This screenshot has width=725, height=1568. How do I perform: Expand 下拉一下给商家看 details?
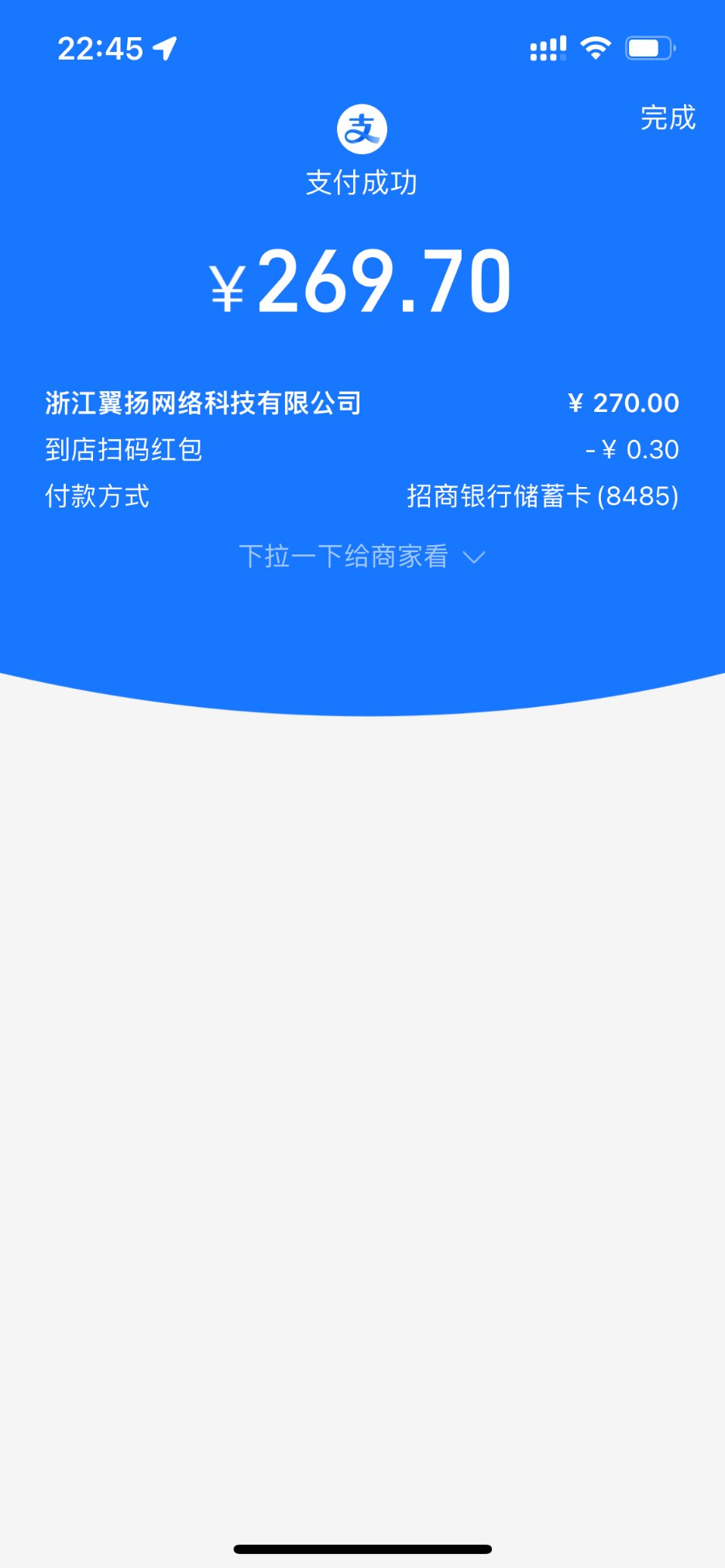click(362, 557)
